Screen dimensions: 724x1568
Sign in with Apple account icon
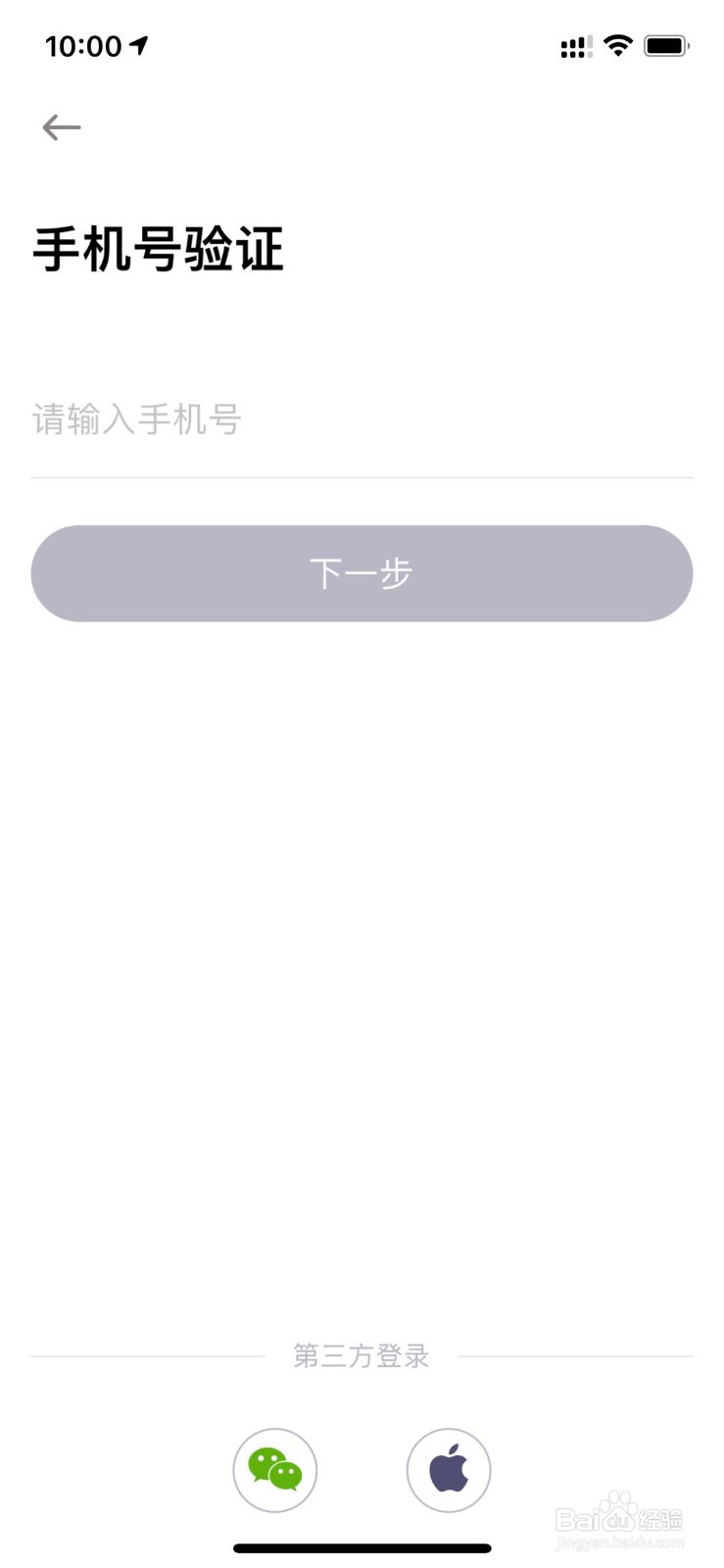pos(449,1470)
